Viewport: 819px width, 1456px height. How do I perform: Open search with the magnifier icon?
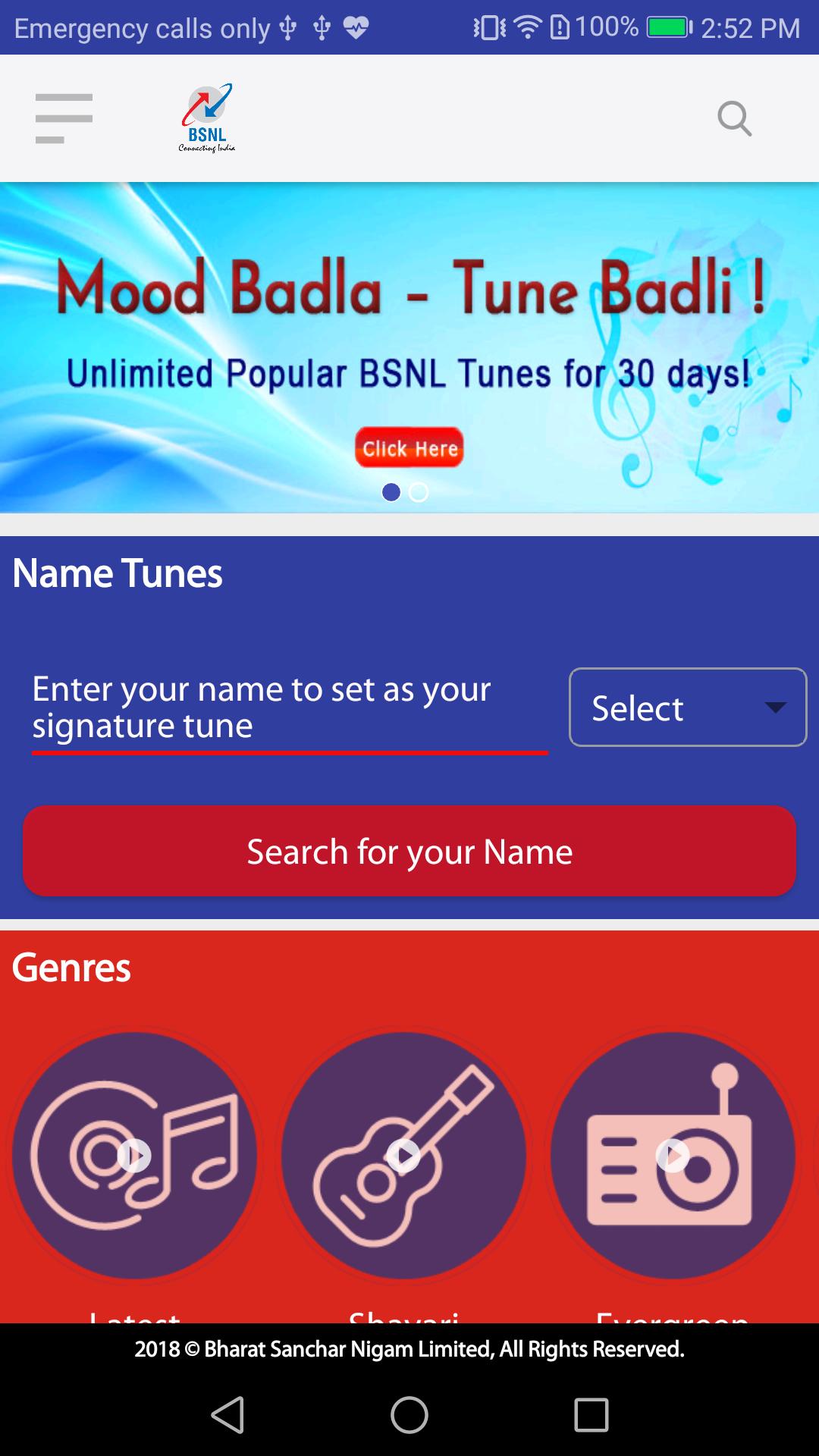[x=734, y=118]
